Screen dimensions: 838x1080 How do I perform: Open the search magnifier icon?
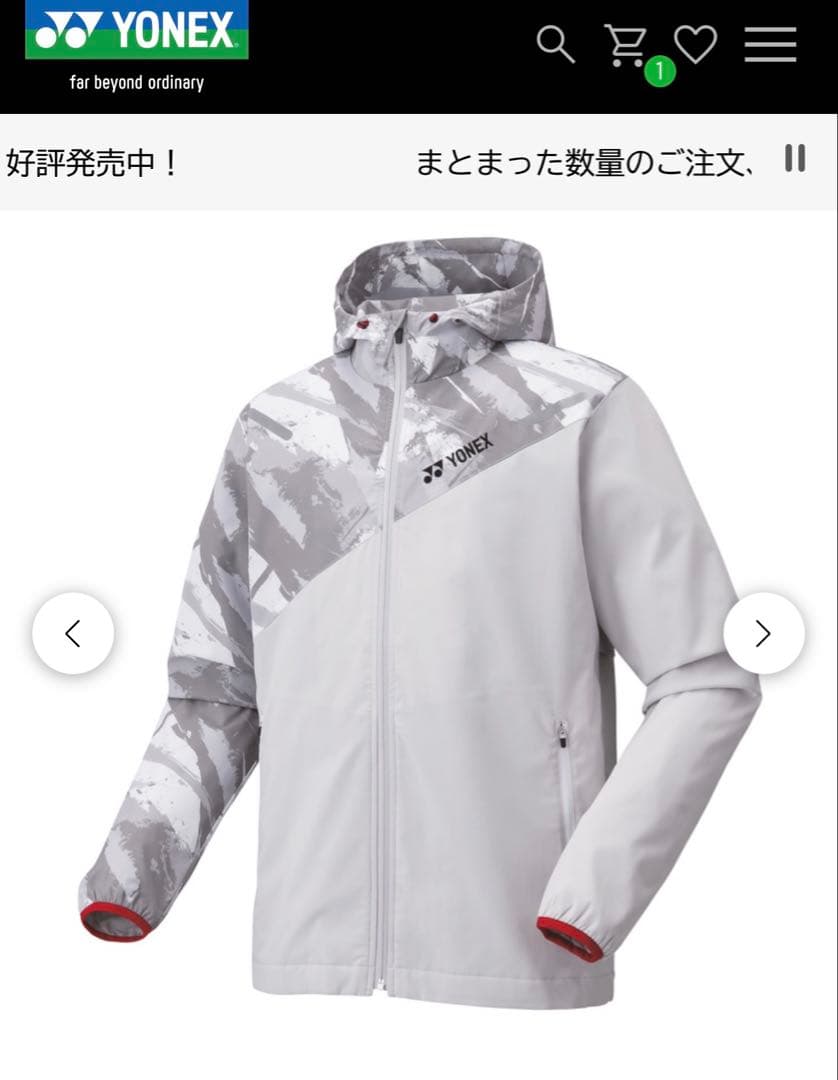coord(555,45)
